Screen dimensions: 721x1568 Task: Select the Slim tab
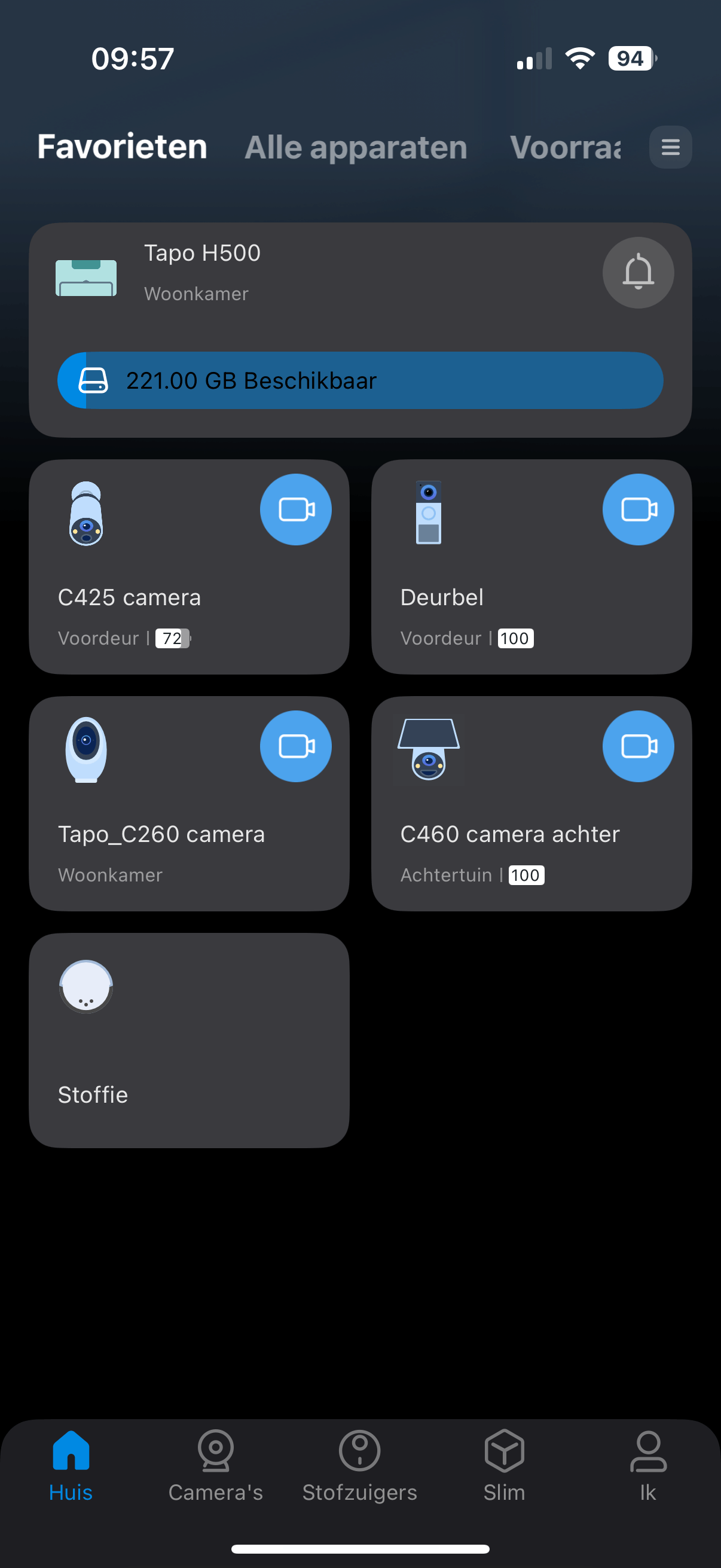pos(504,1466)
